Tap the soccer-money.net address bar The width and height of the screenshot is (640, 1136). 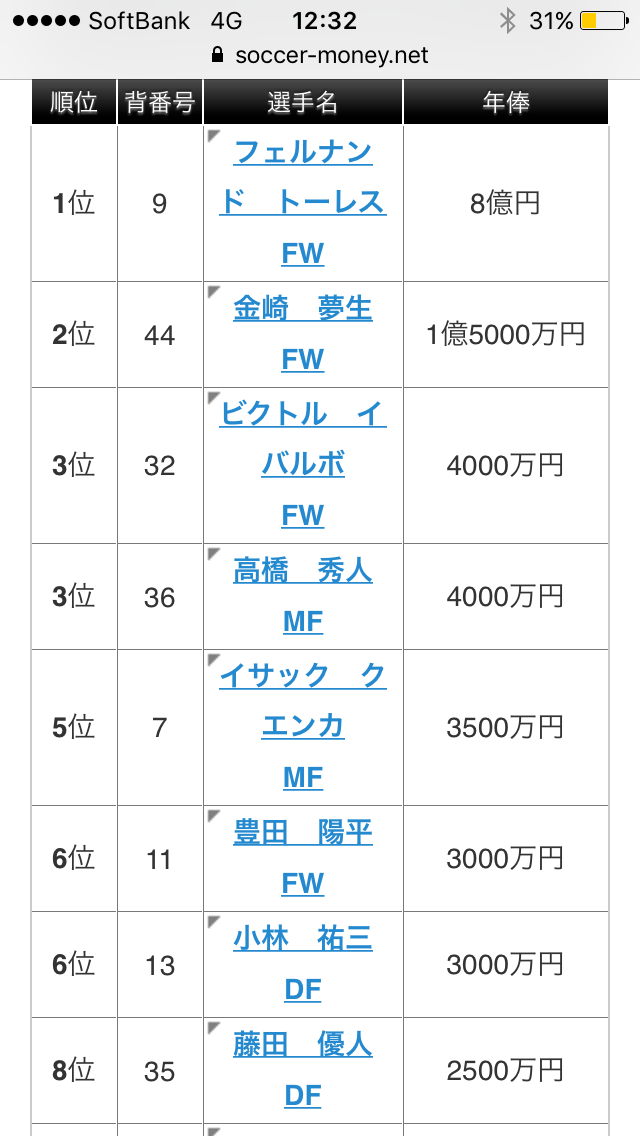tap(320, 55)
